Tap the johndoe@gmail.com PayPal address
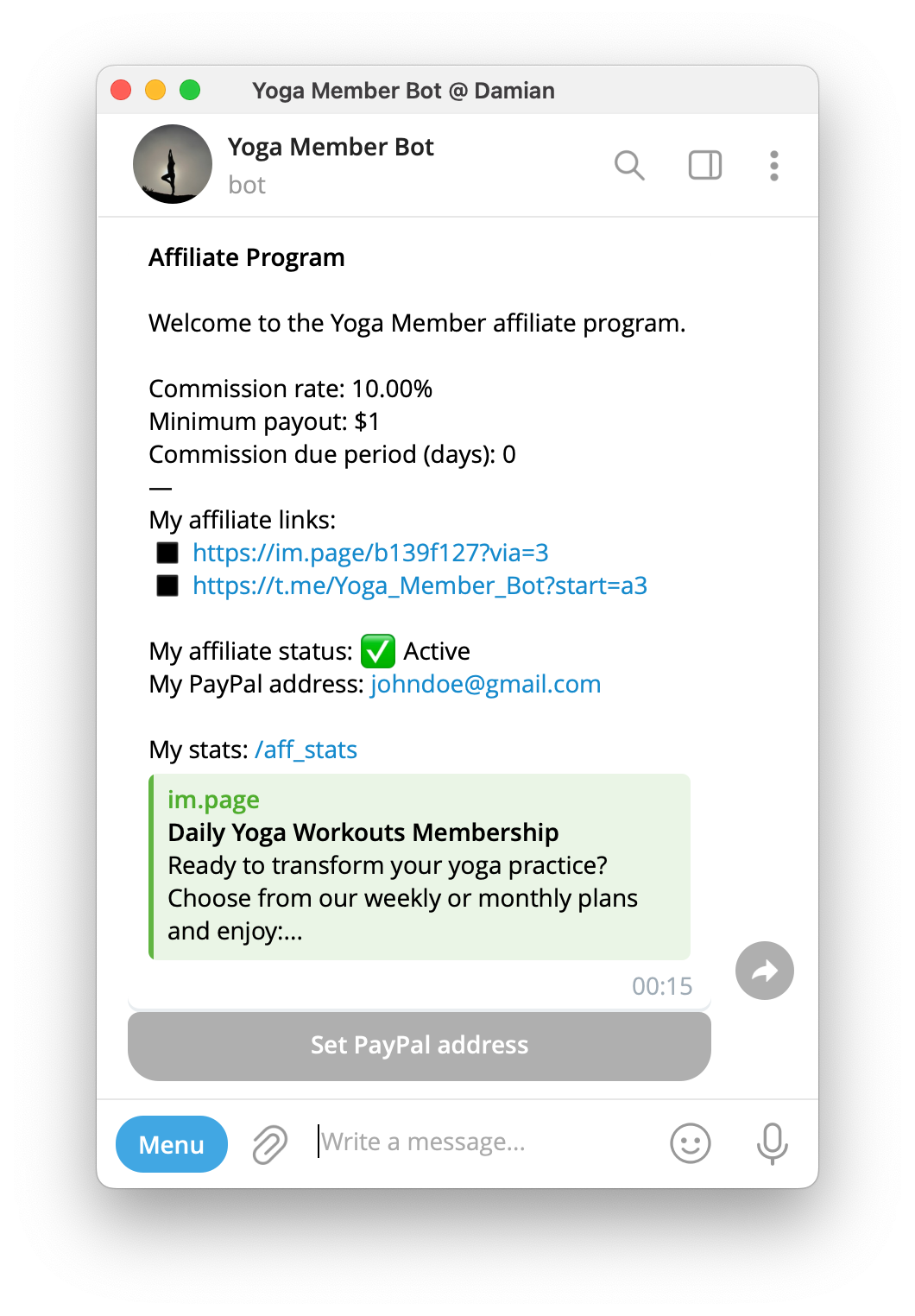The image size is (915, 1316). 485,684
